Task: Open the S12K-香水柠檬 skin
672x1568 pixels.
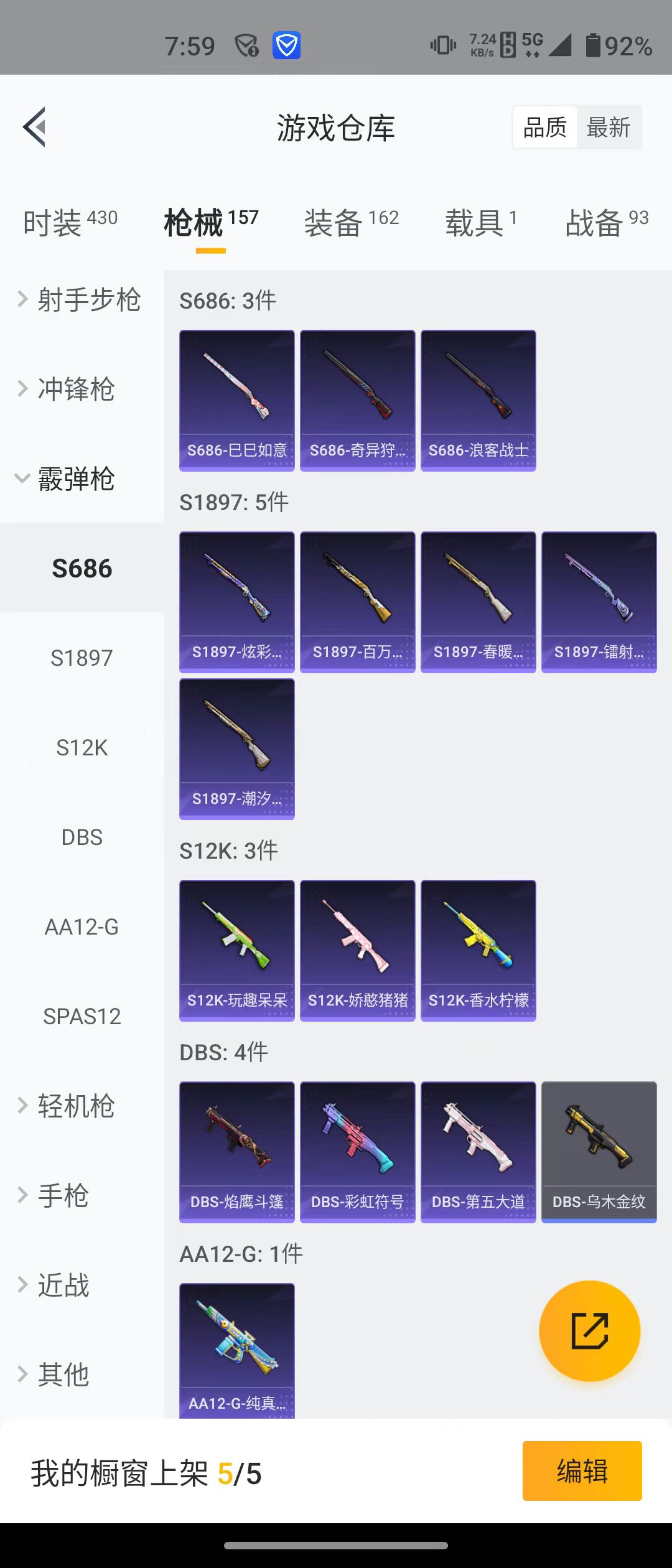Action: (478, 950)
